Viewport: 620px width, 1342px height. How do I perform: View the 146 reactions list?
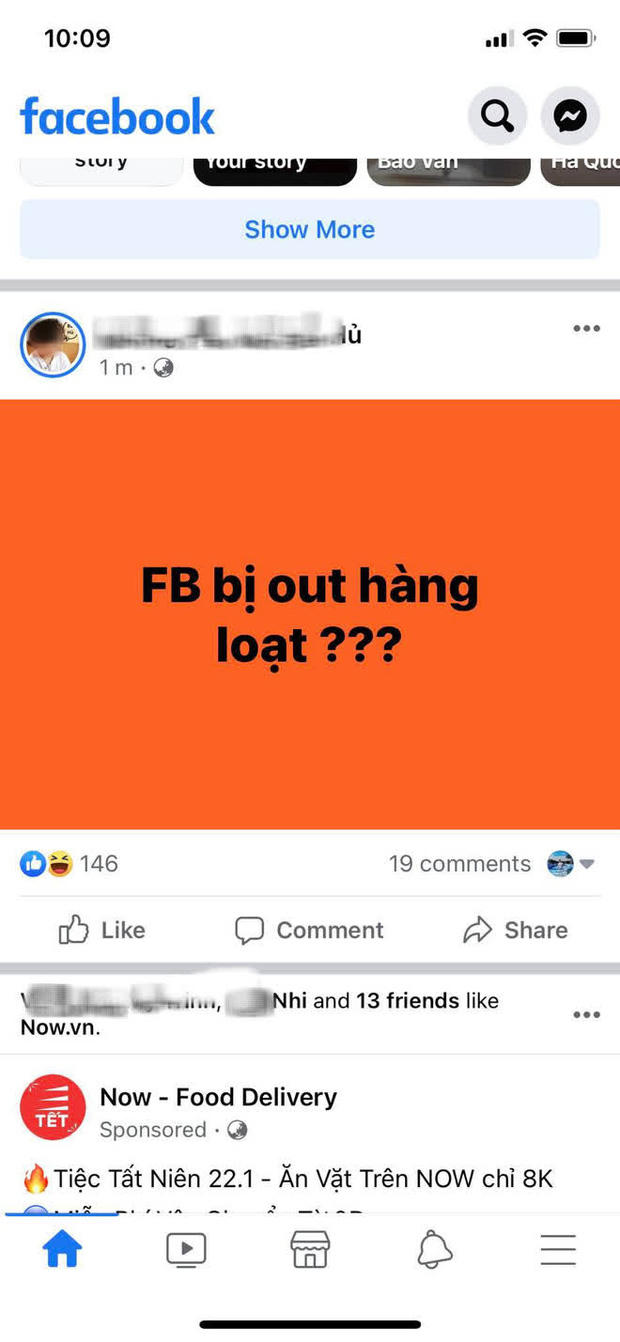point(70,864)
